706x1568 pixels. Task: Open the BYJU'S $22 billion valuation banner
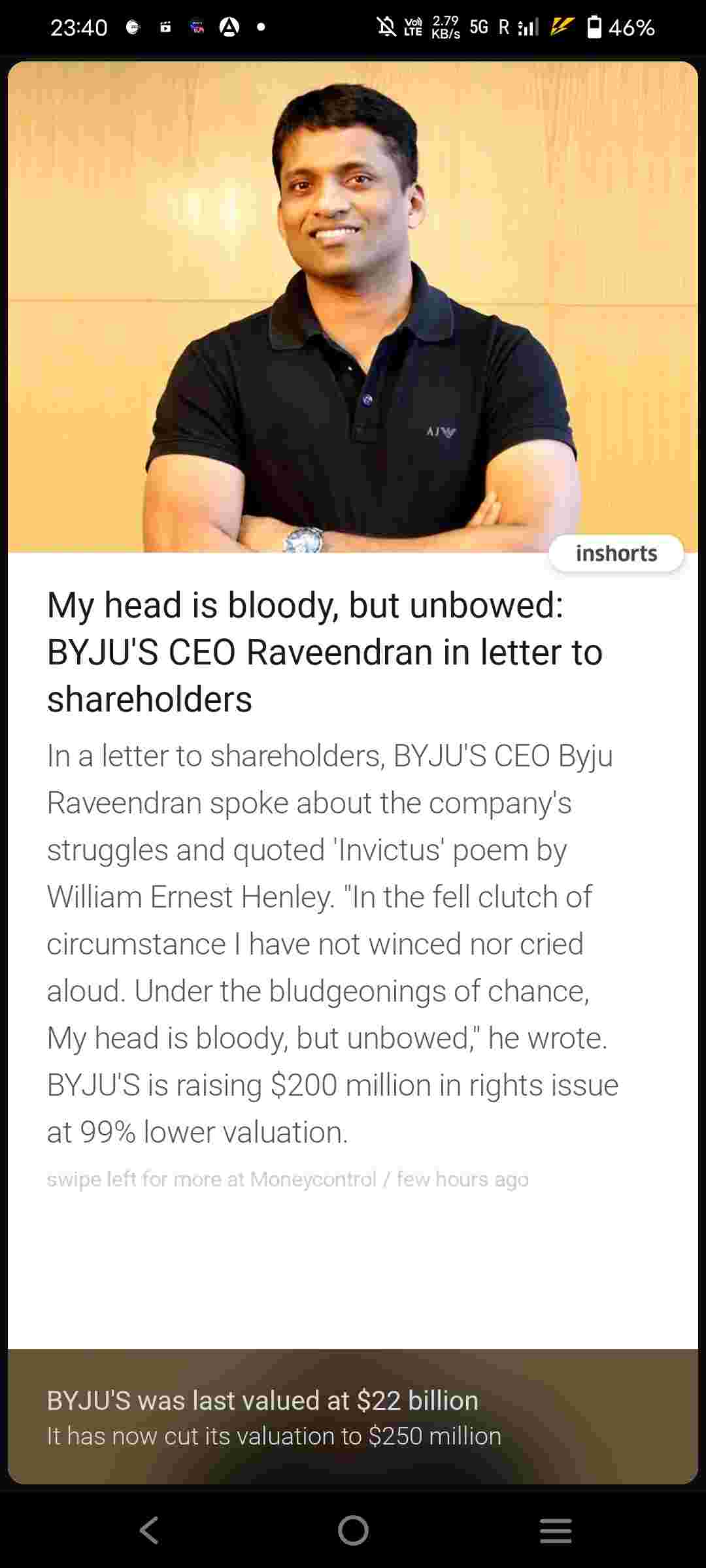click(353, 1416)
